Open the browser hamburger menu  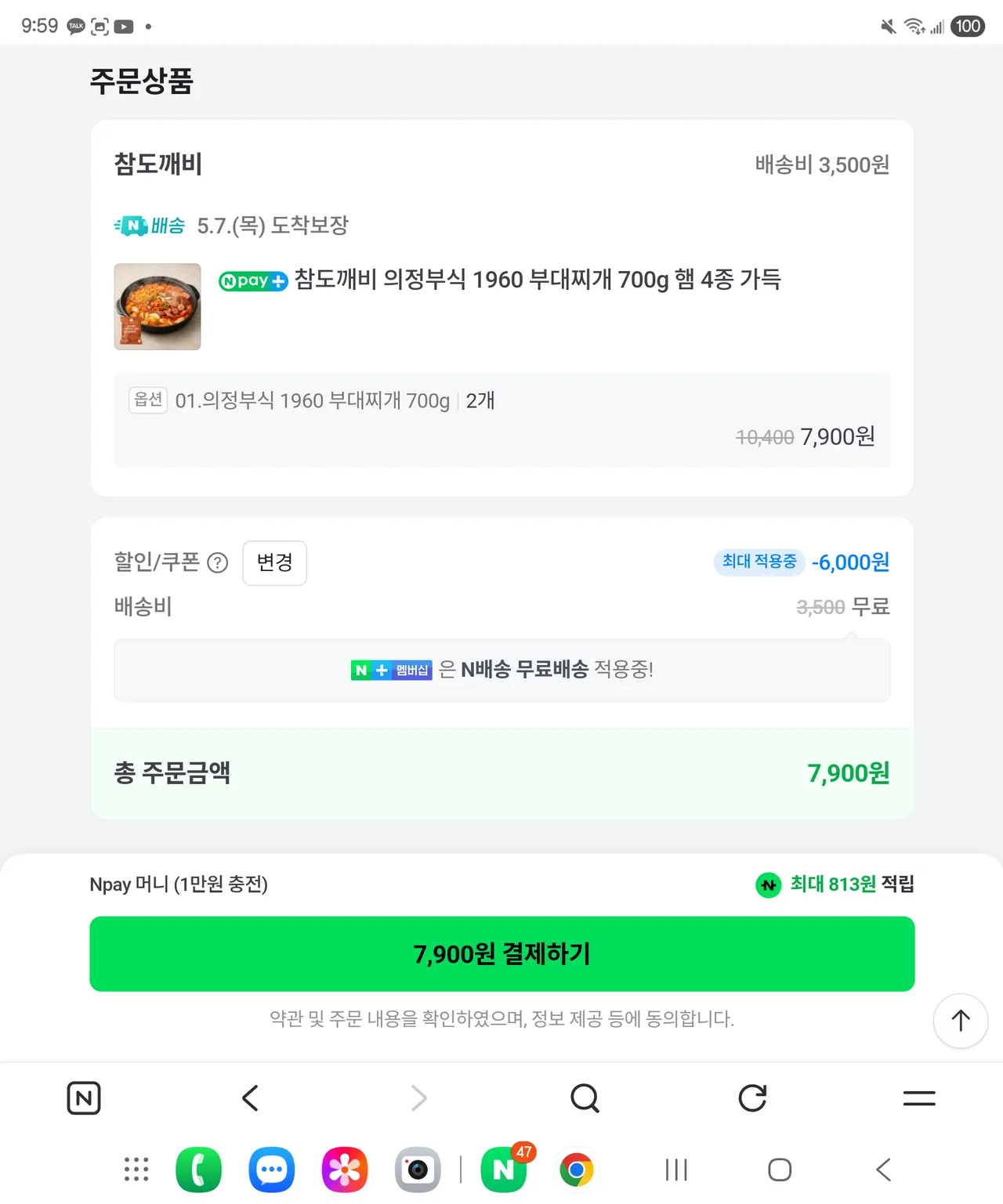tap(919, 1097)
